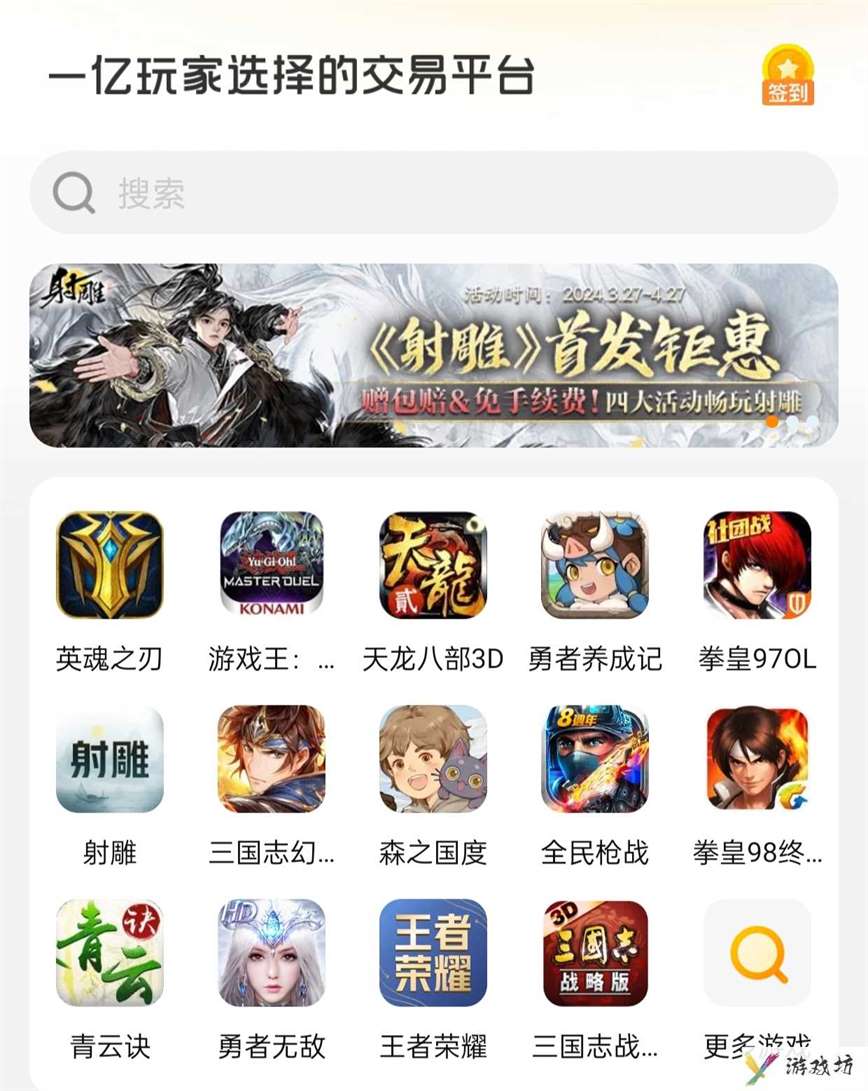Open the 搜索 search box
The image size is (868, 1091).
(433, 193)
